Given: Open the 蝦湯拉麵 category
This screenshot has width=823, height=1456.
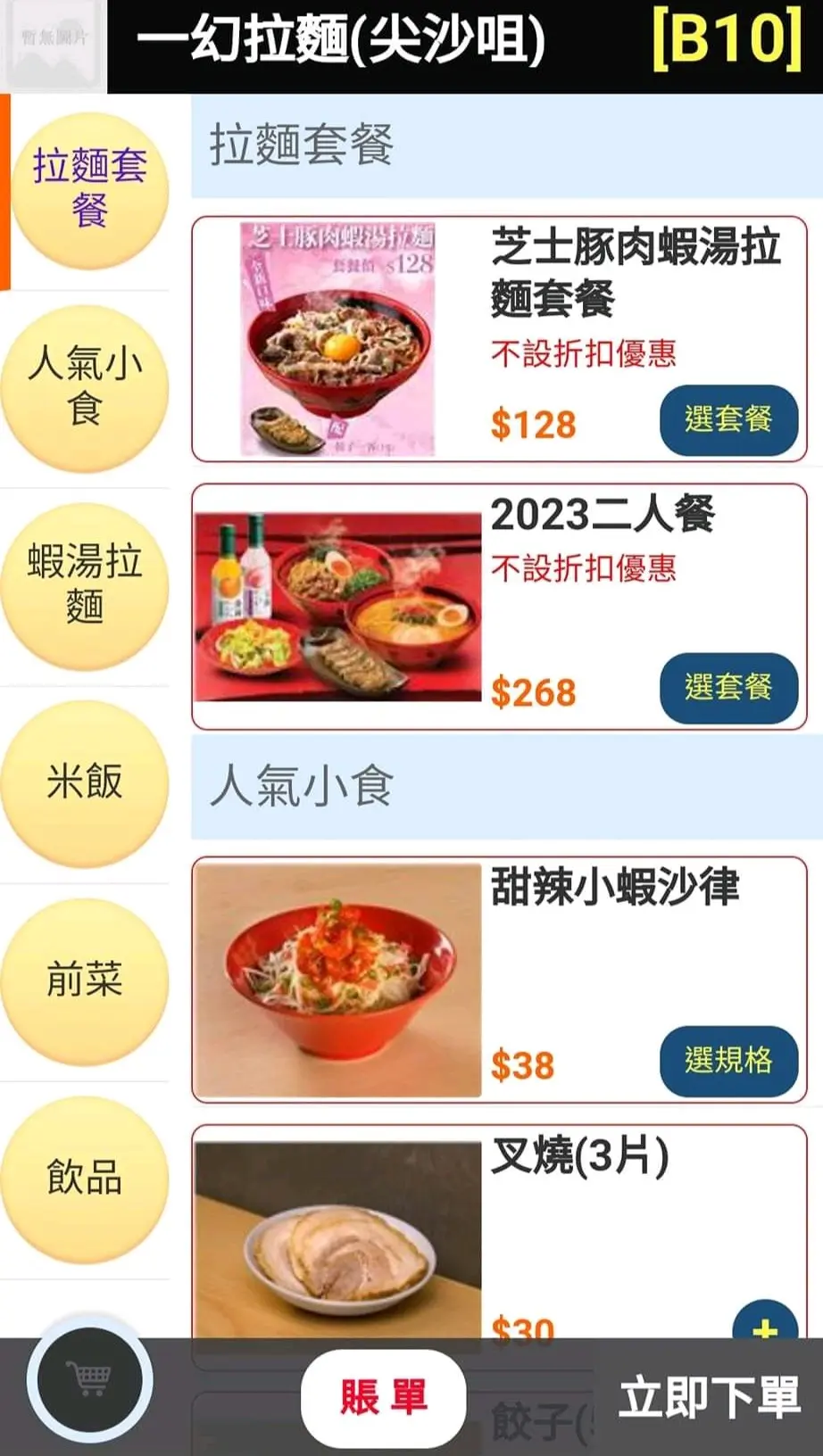Looking at the screenshot, I should pos(86,585).
